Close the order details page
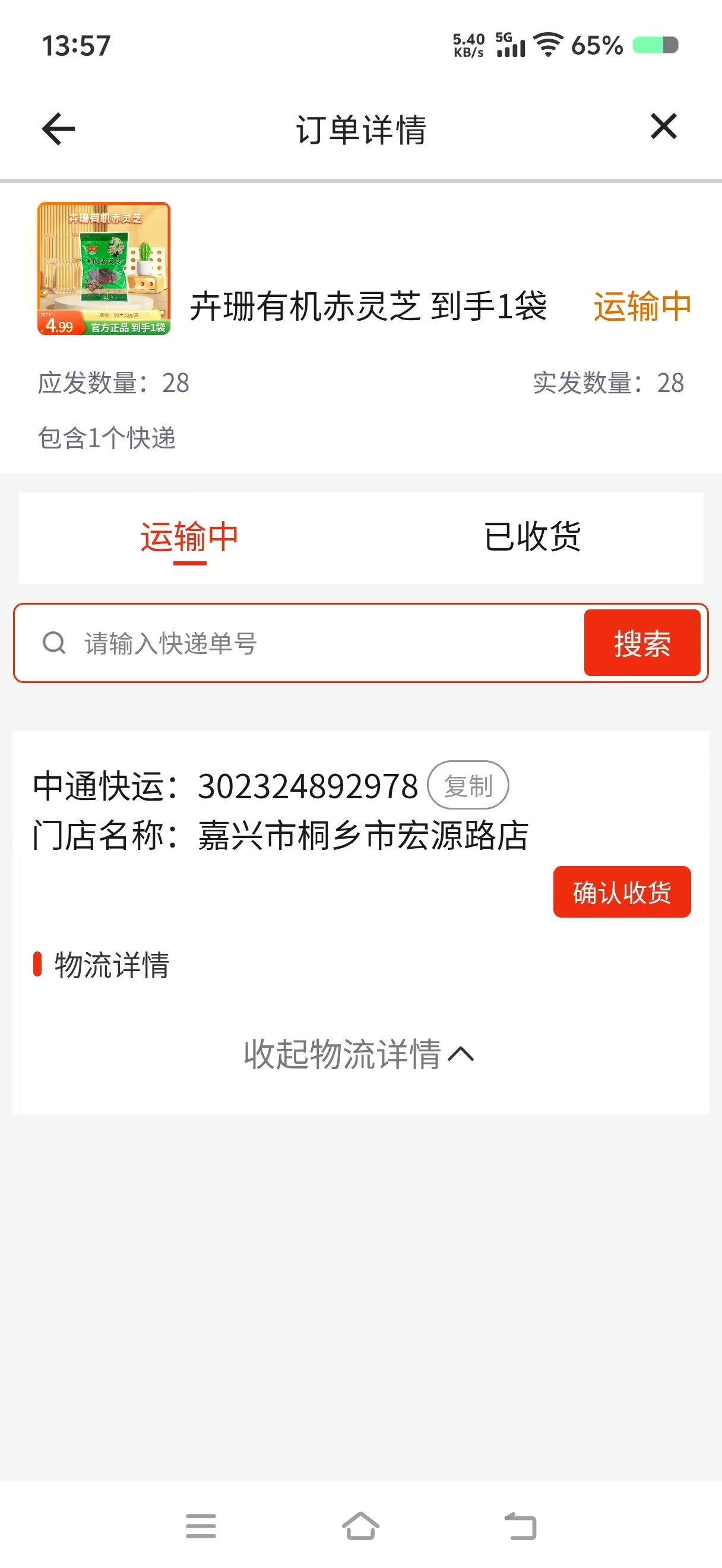 coord(663,127)
